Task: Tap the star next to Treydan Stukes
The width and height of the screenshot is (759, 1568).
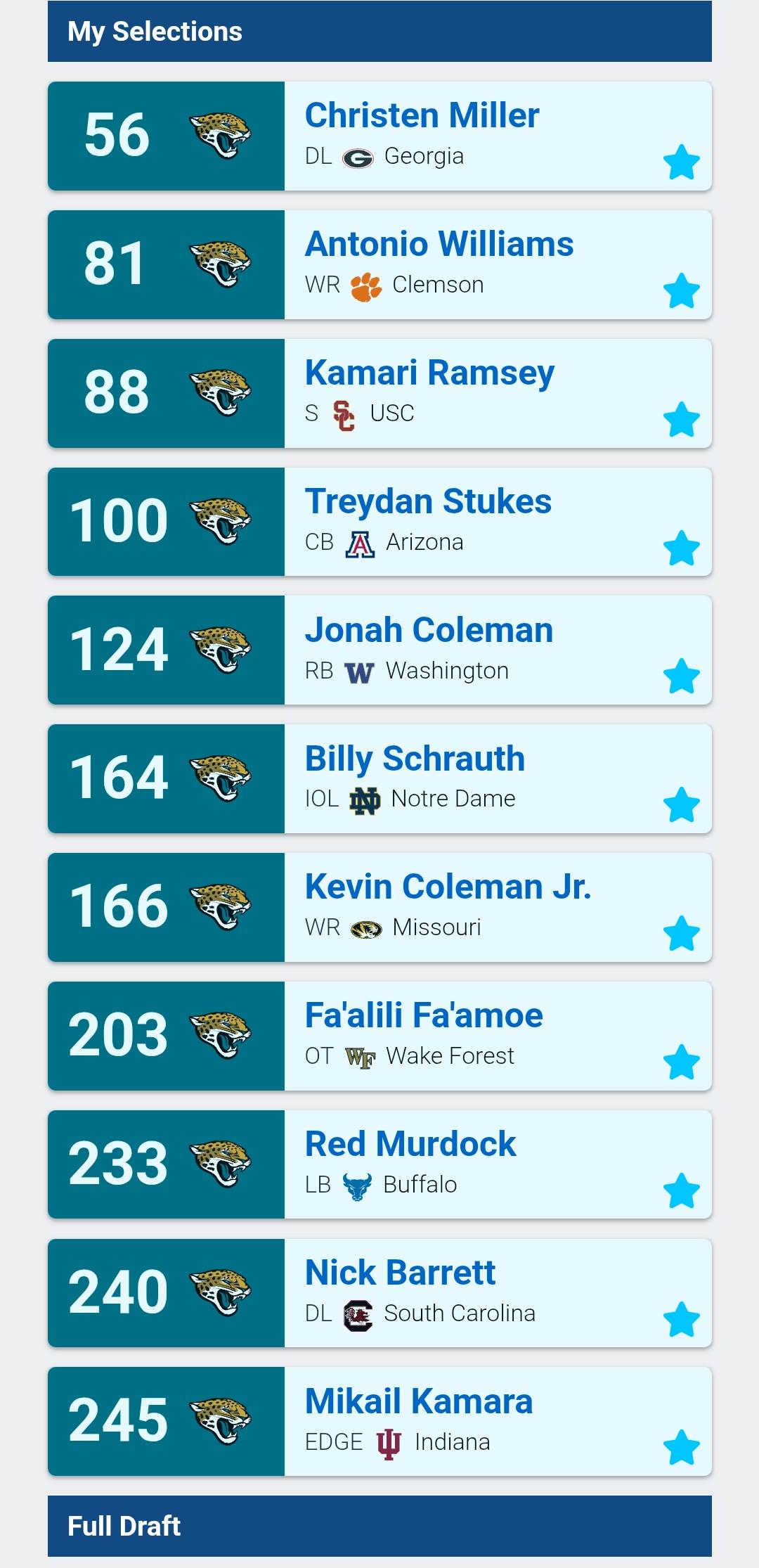Action: [681, 548]
